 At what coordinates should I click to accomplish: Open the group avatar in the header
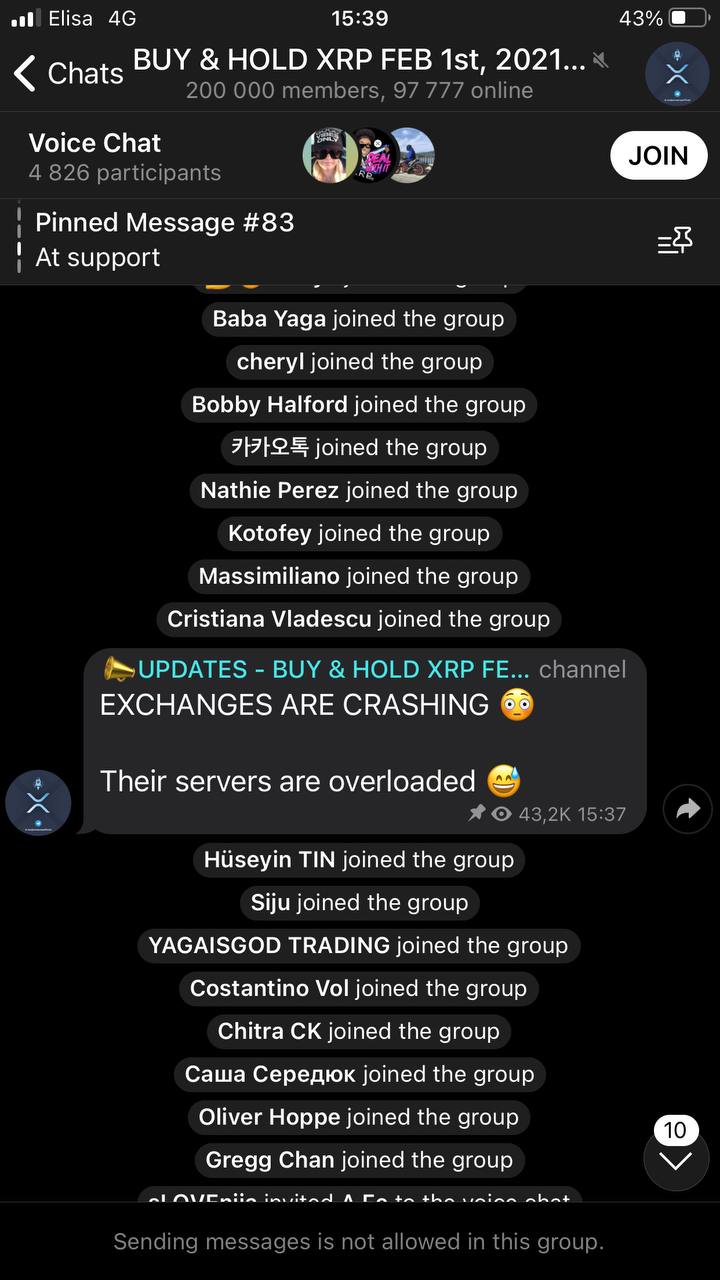pyautogui.click(x=677, y=73)
